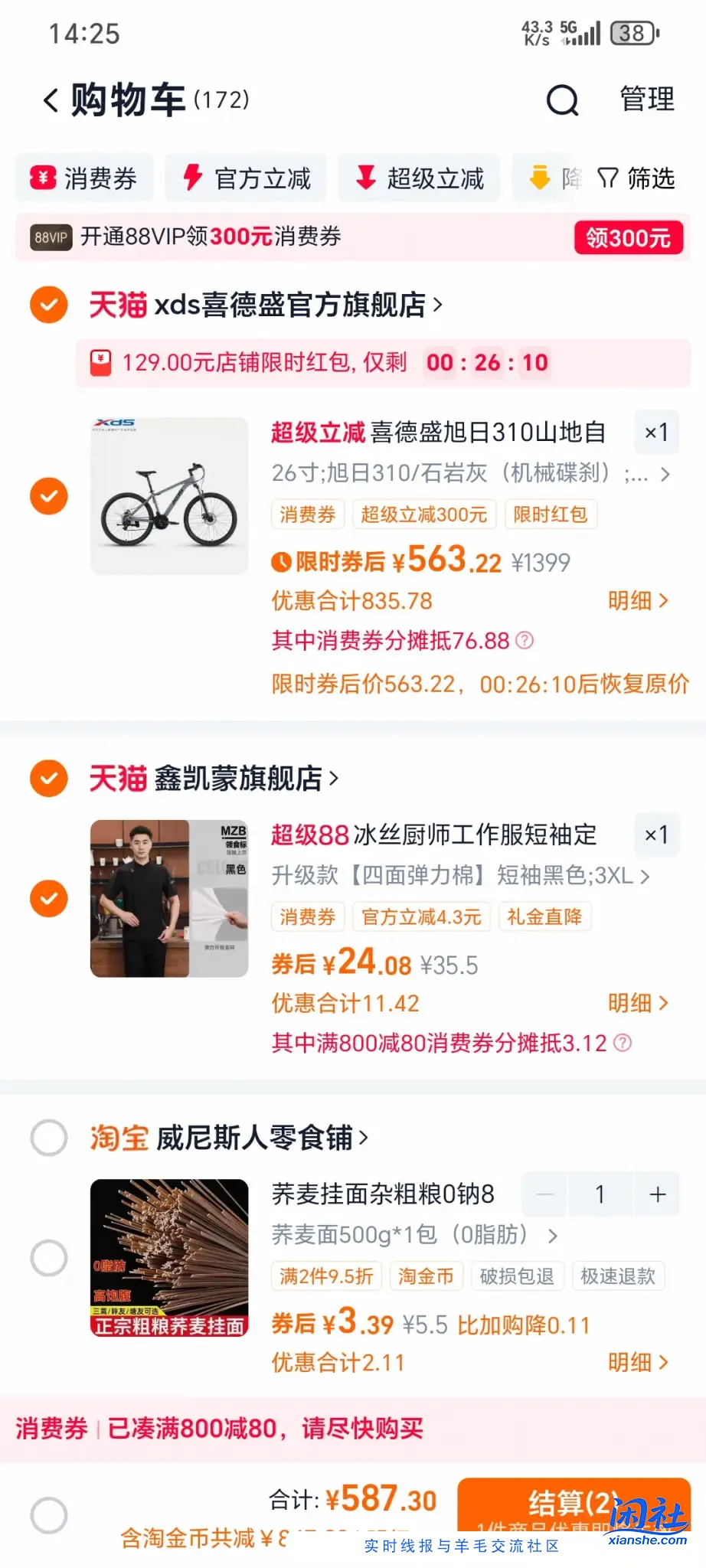Check the 威尼斯人零食铺 store circle
Screen dimensions: 706x1568
(x=48, y=1138)
